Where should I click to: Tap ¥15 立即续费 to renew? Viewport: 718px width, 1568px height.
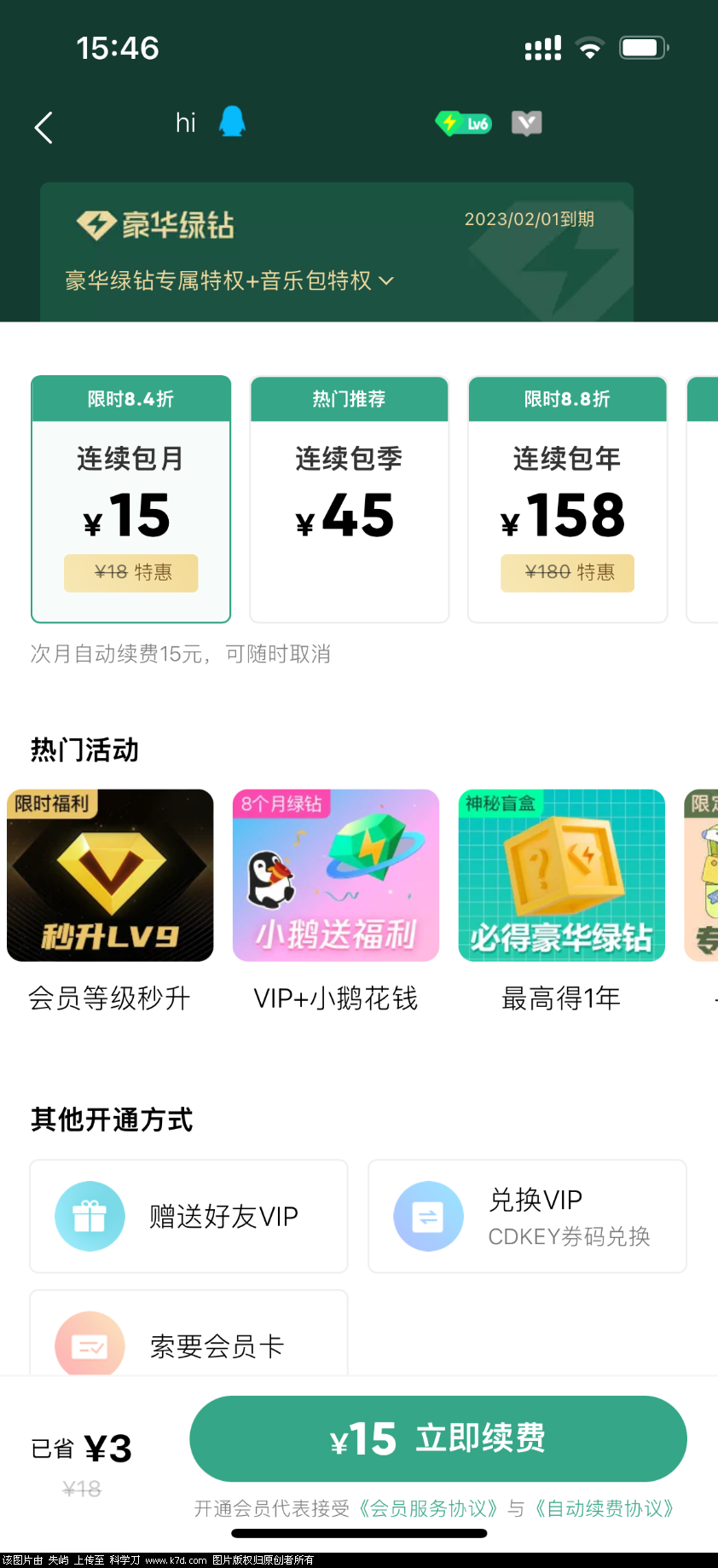438,1438
